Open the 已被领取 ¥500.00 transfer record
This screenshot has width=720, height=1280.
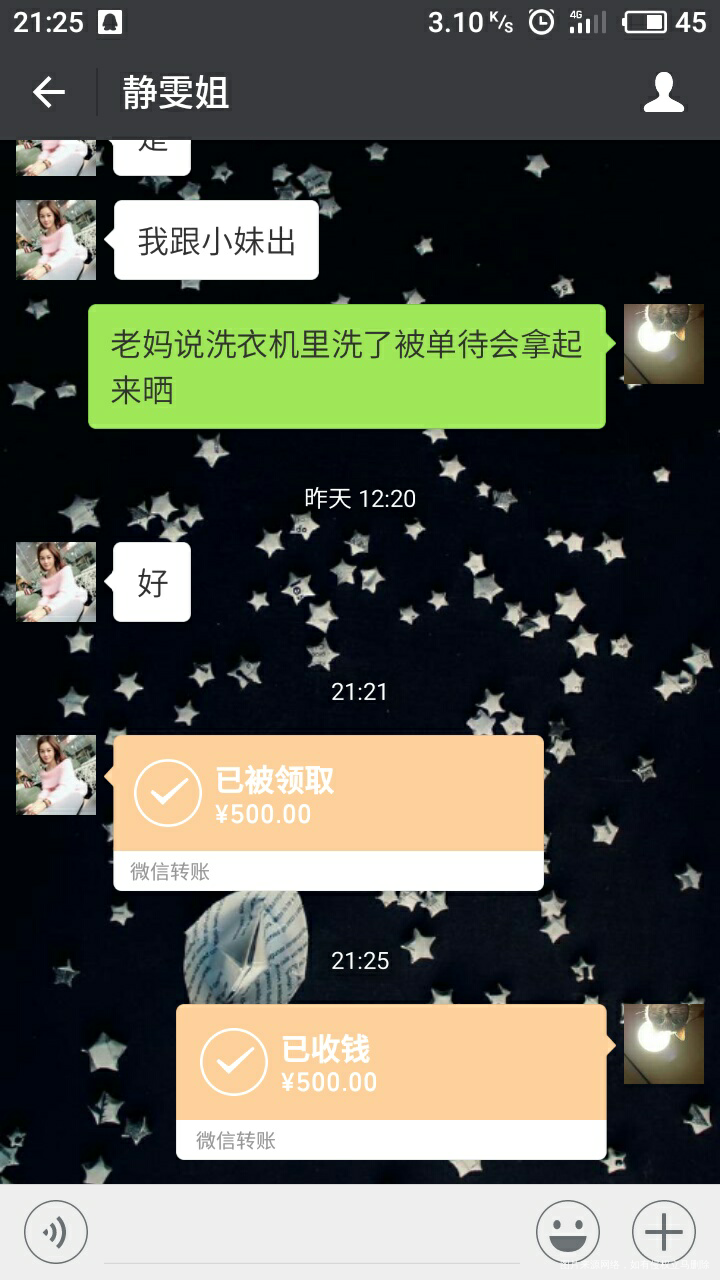[330, 795]
